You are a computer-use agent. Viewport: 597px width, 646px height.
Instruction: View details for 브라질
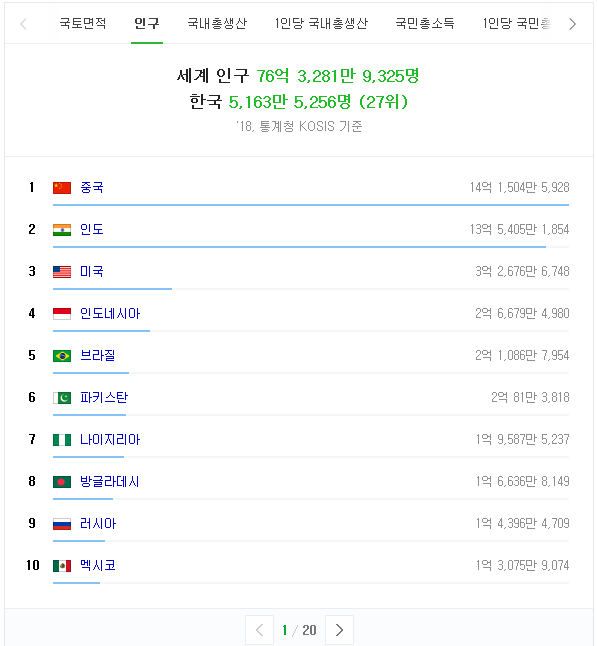(x=97, y=356)
